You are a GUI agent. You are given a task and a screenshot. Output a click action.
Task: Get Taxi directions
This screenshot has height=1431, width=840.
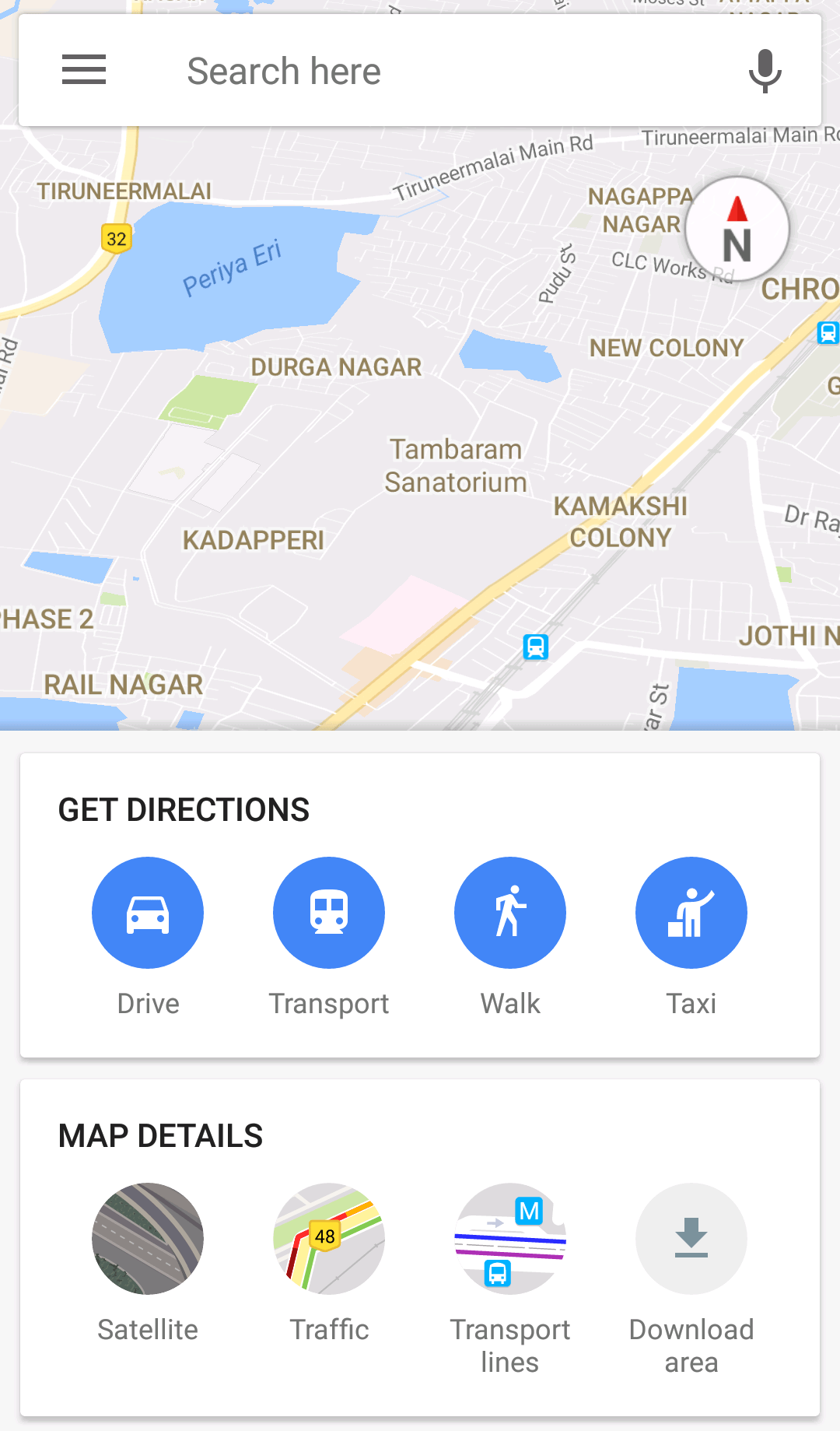[691, 913]
